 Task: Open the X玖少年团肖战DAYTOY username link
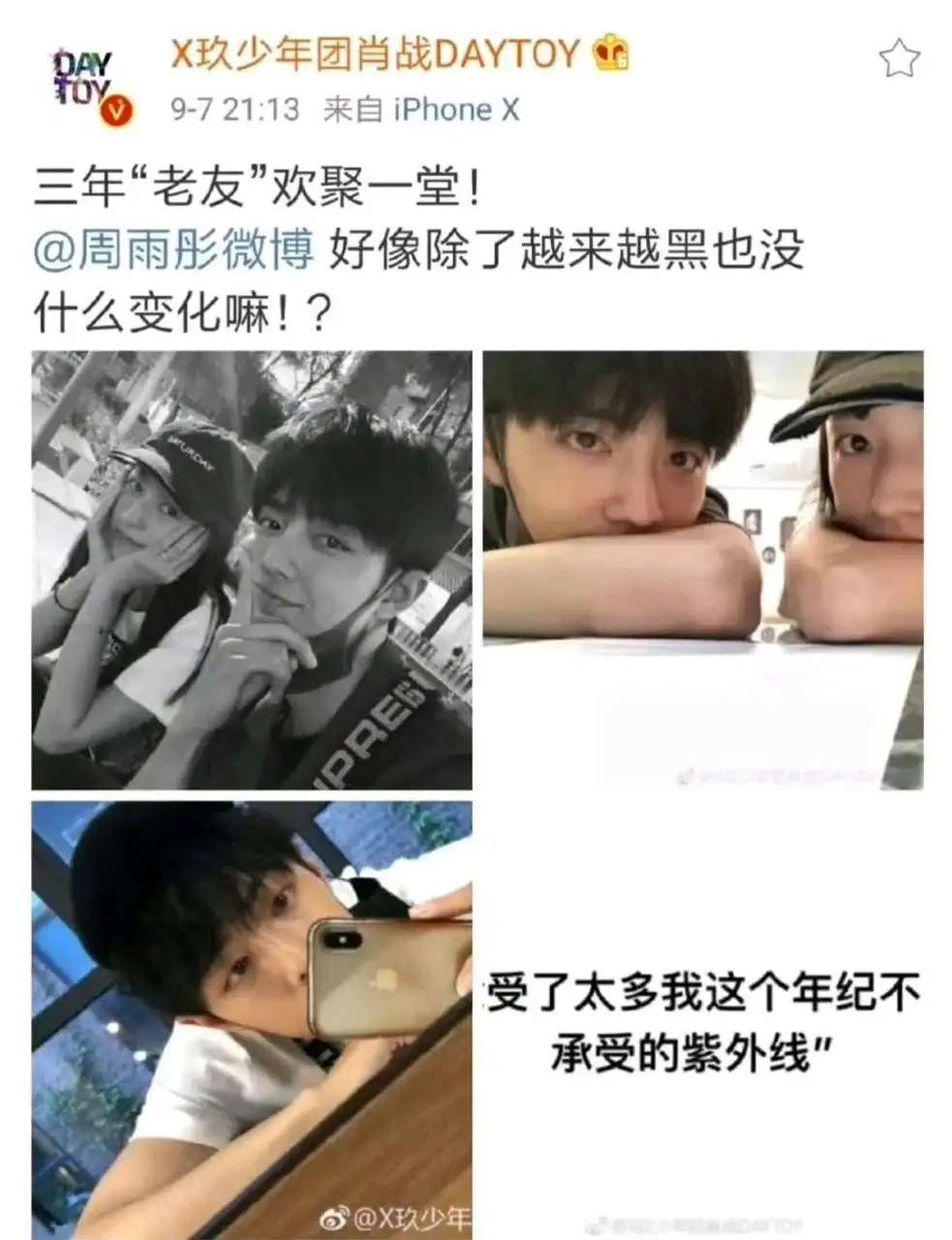[x=375, y=53]
